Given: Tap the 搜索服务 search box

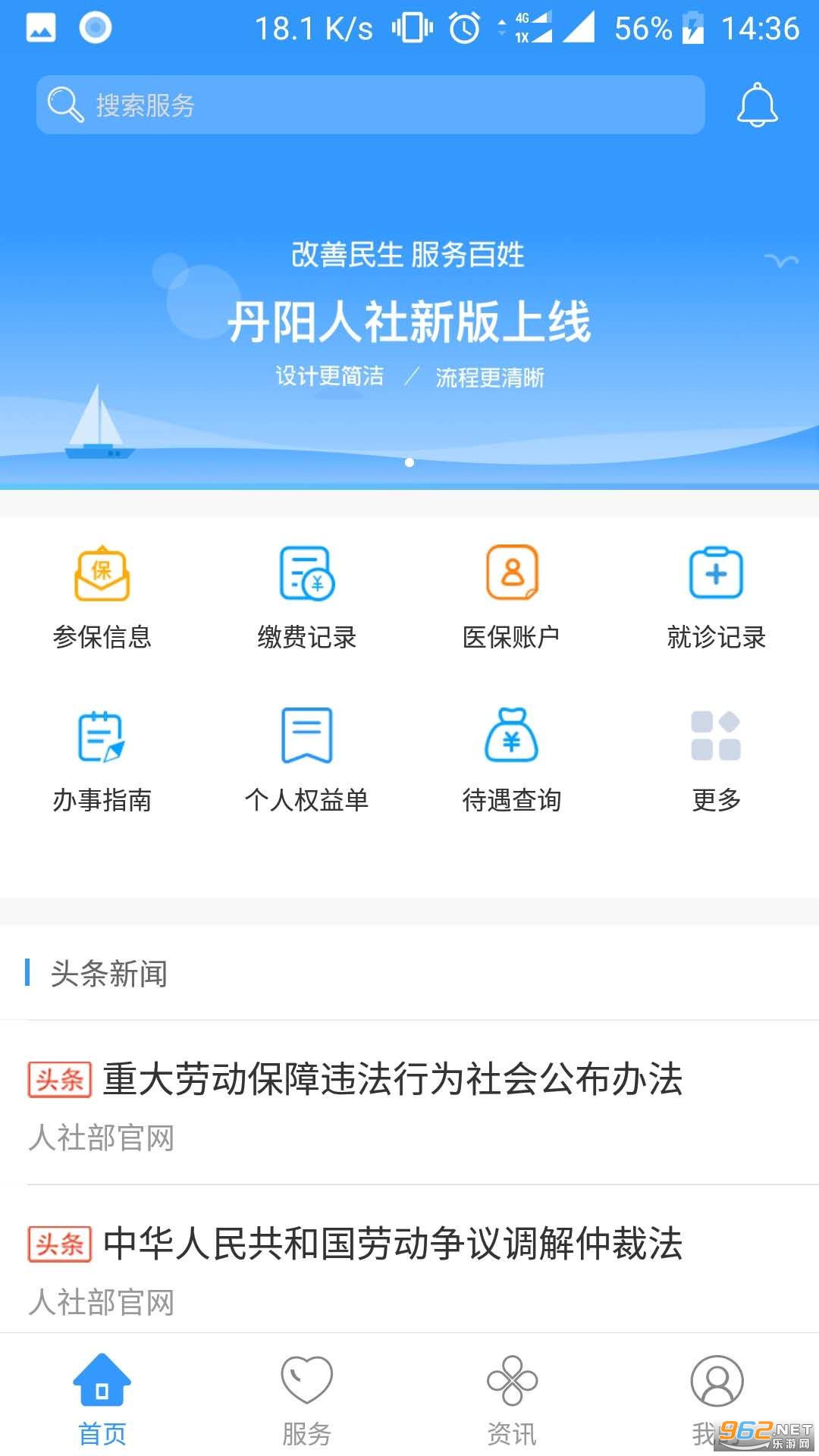Looking at the screenshot, I should (370, 105).
